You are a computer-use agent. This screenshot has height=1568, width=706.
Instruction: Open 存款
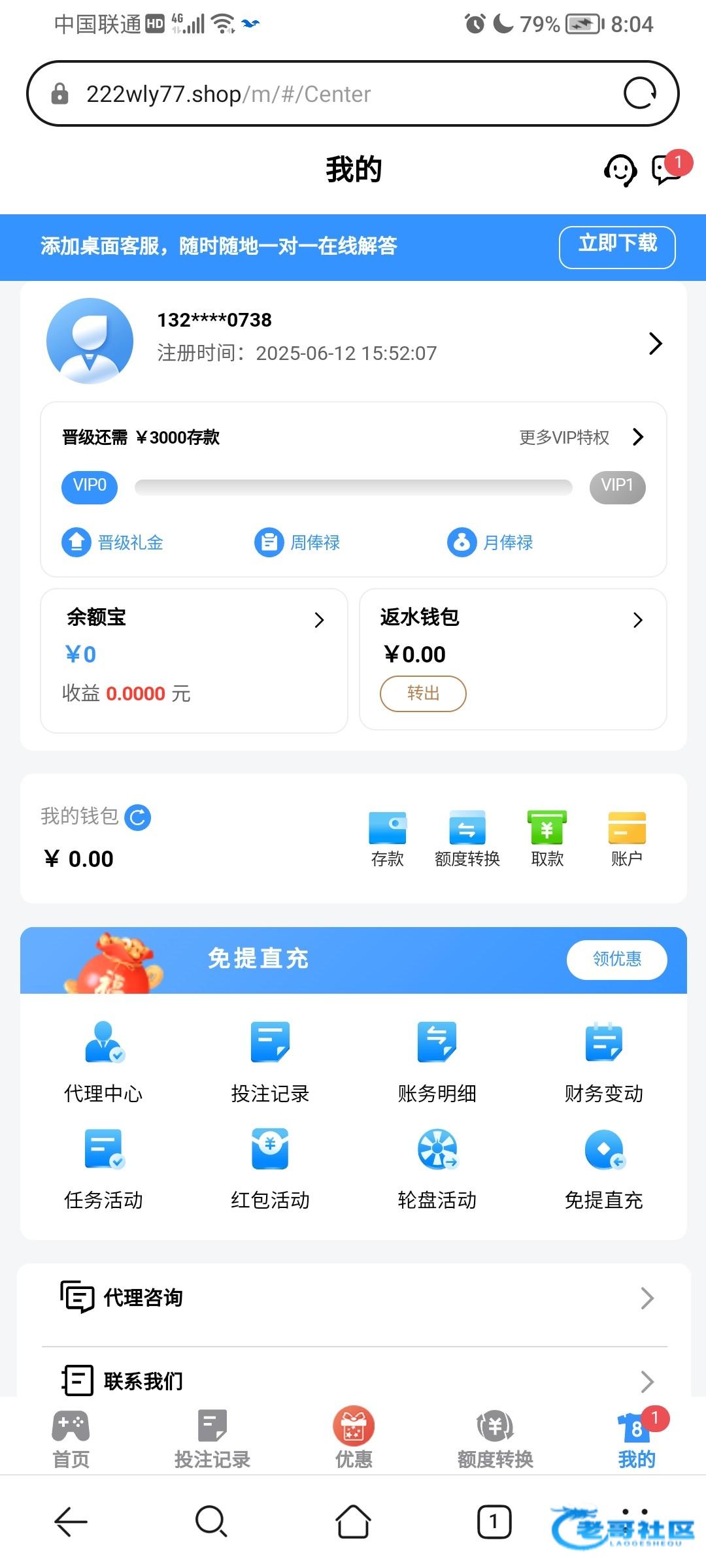pyautogui.click(x=387, y=838)
